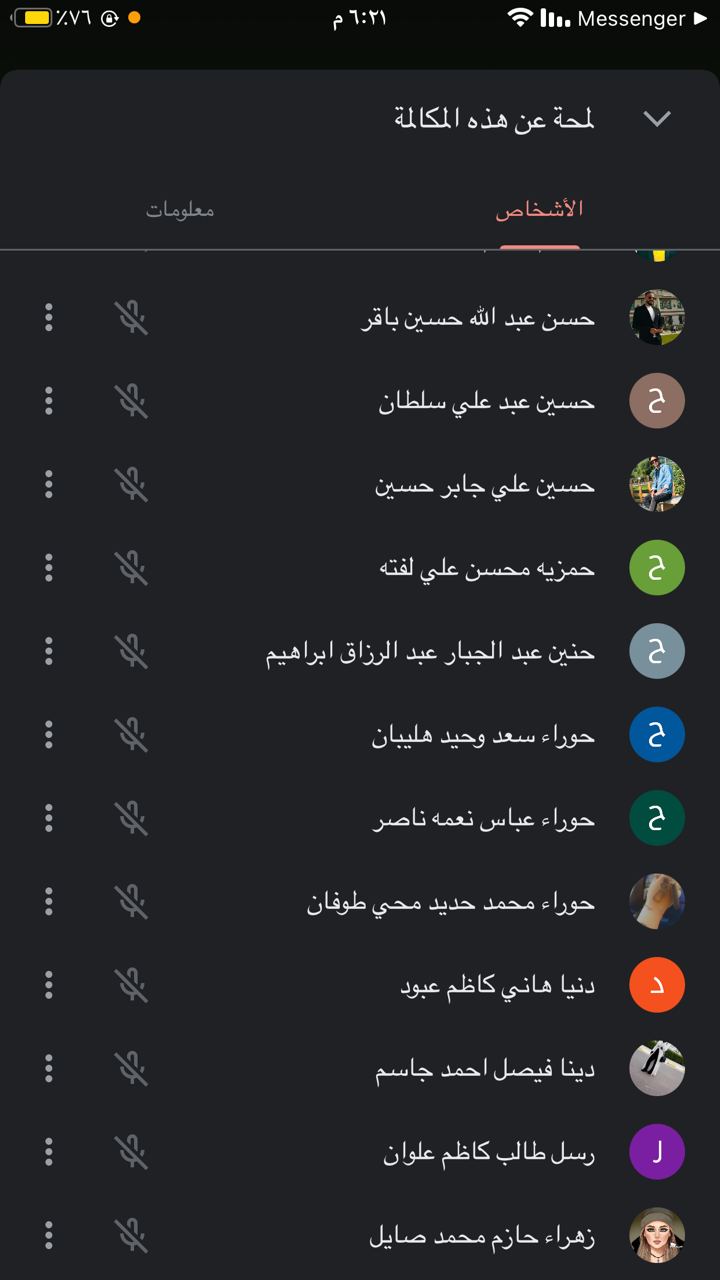Switch to the معلومات tab
This screenshot has width=720, height=1280.
click(180, 209)
